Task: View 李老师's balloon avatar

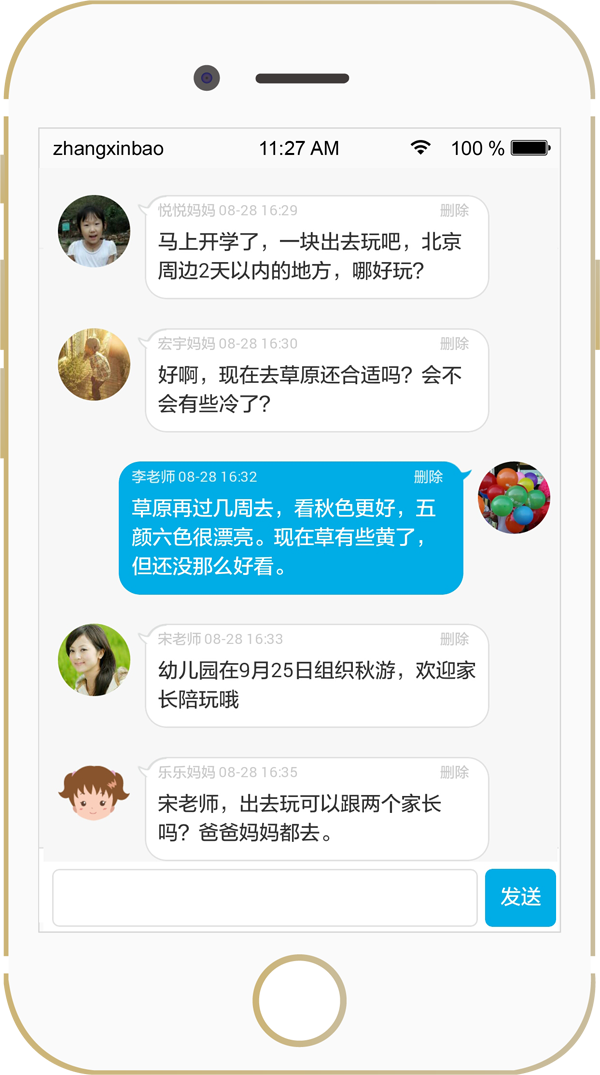Action: [514, 497]
